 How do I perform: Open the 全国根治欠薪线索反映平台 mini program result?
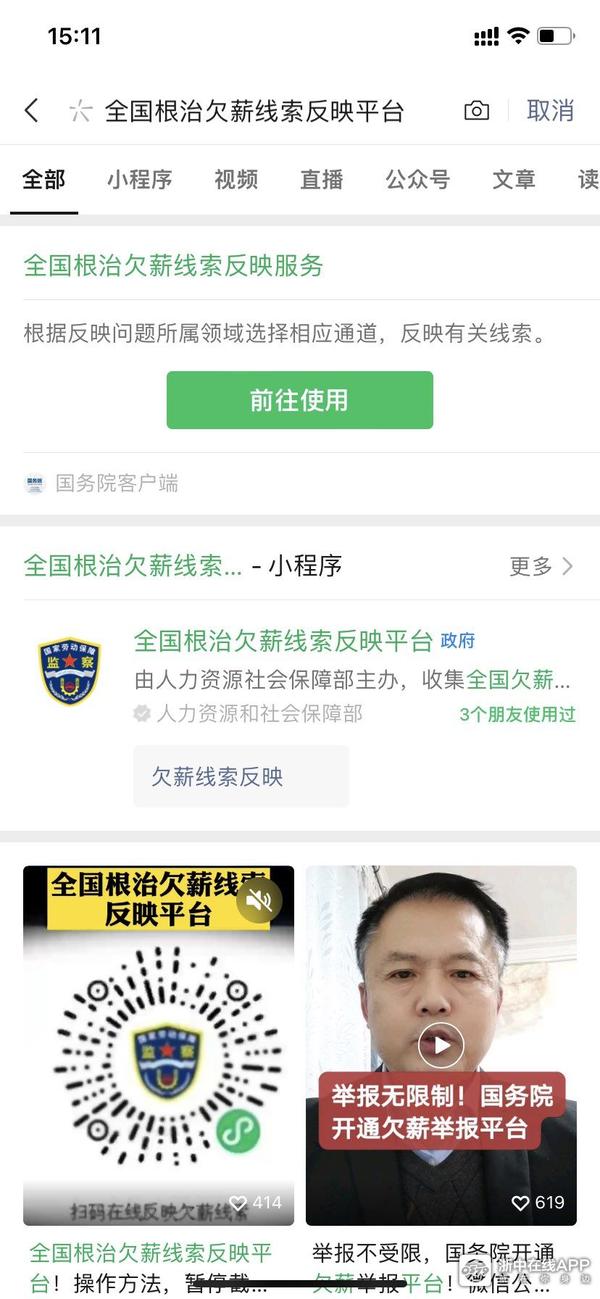tap(283, 641)
